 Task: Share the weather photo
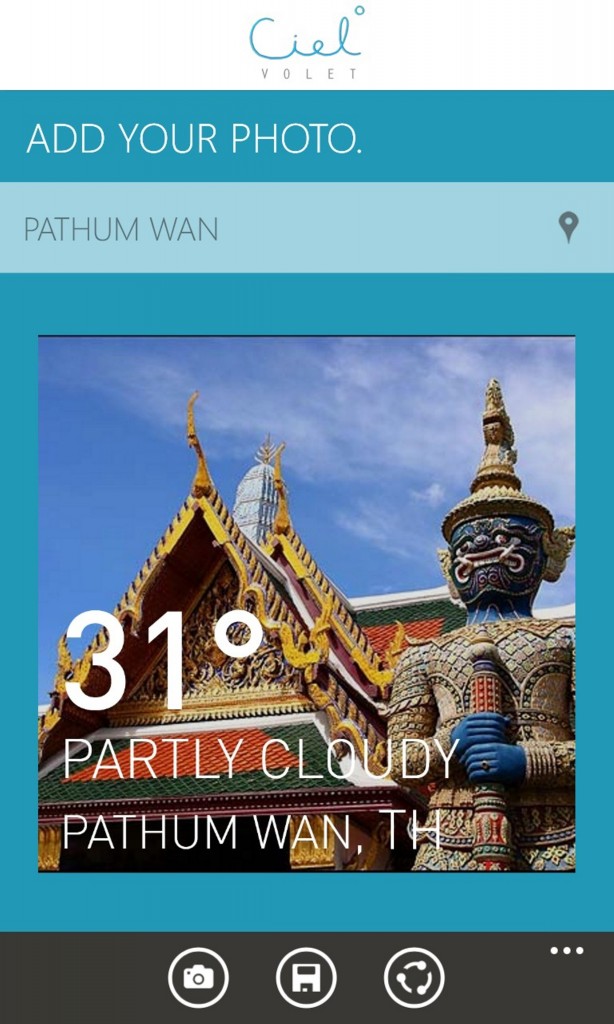click(x=414, y=977)
